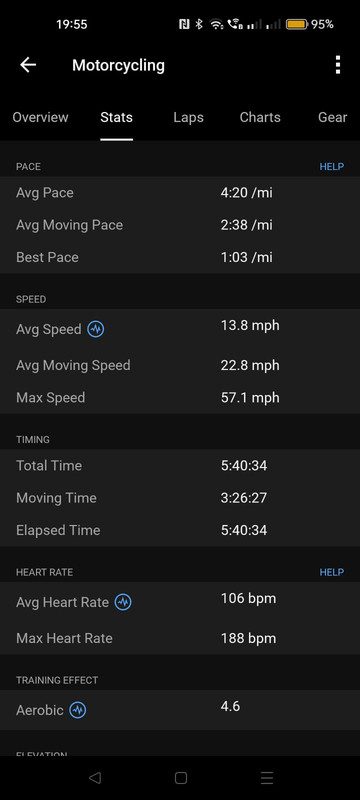Go back from Motorcycling activity
360x800 pixels.
28,65
